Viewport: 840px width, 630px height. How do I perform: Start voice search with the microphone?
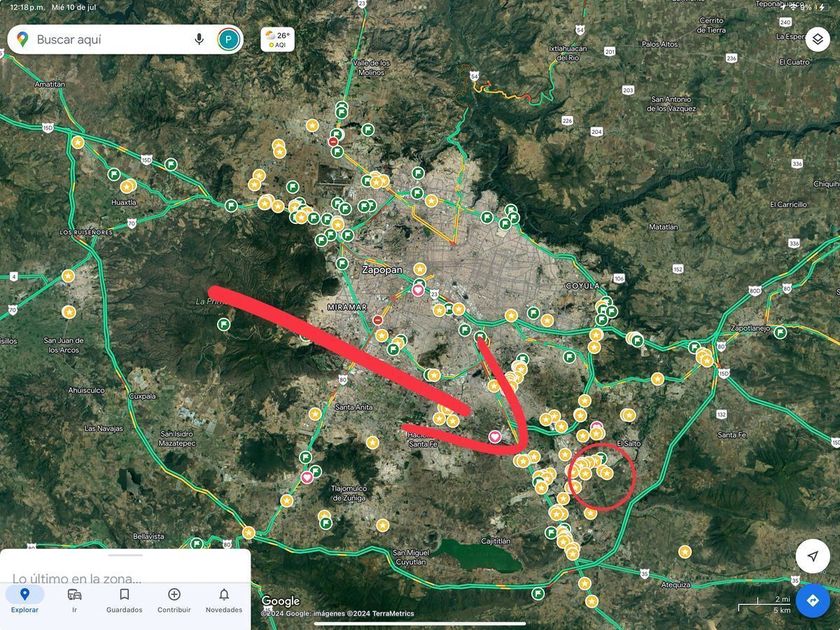point(199,39)
